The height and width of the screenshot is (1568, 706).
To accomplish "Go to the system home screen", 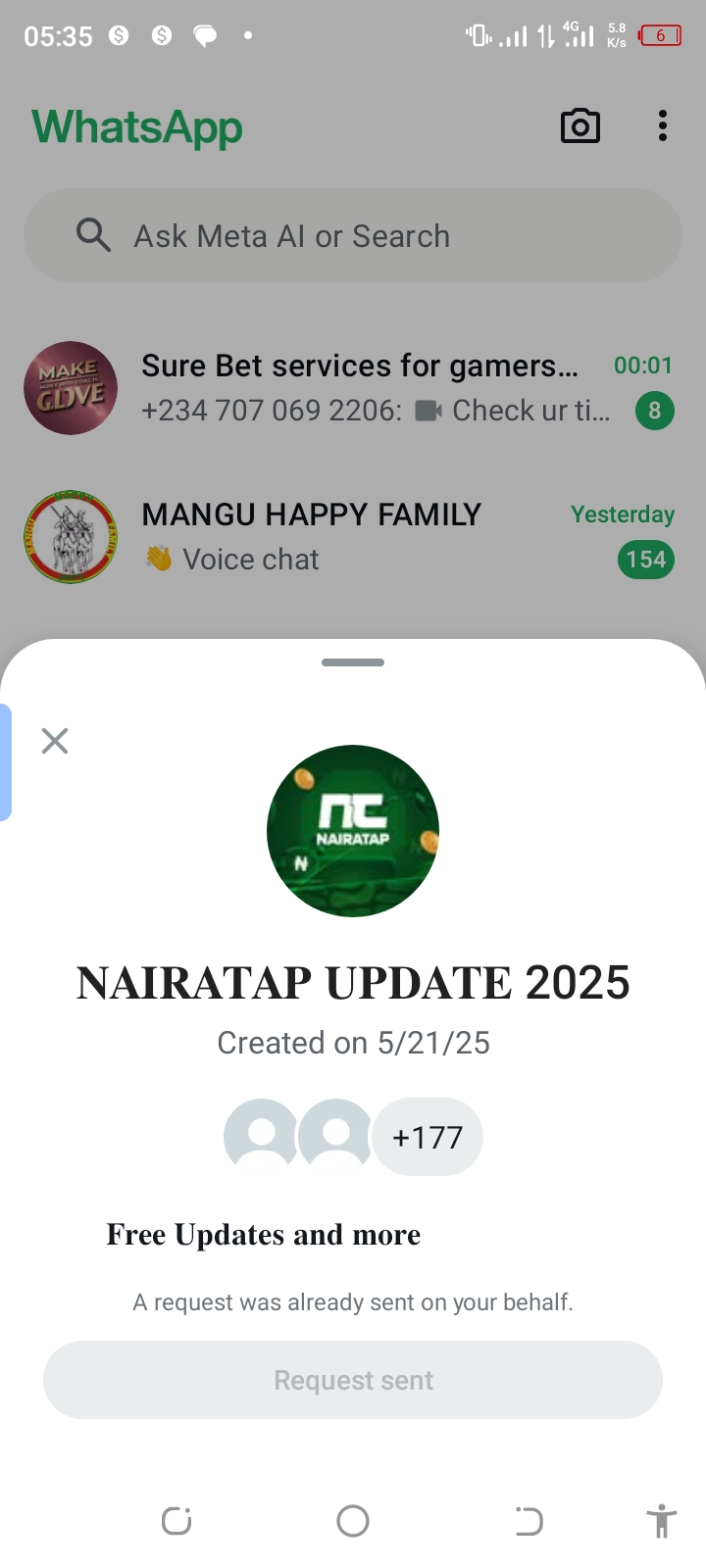I will pyautogui.click(x=353, y=1521).
